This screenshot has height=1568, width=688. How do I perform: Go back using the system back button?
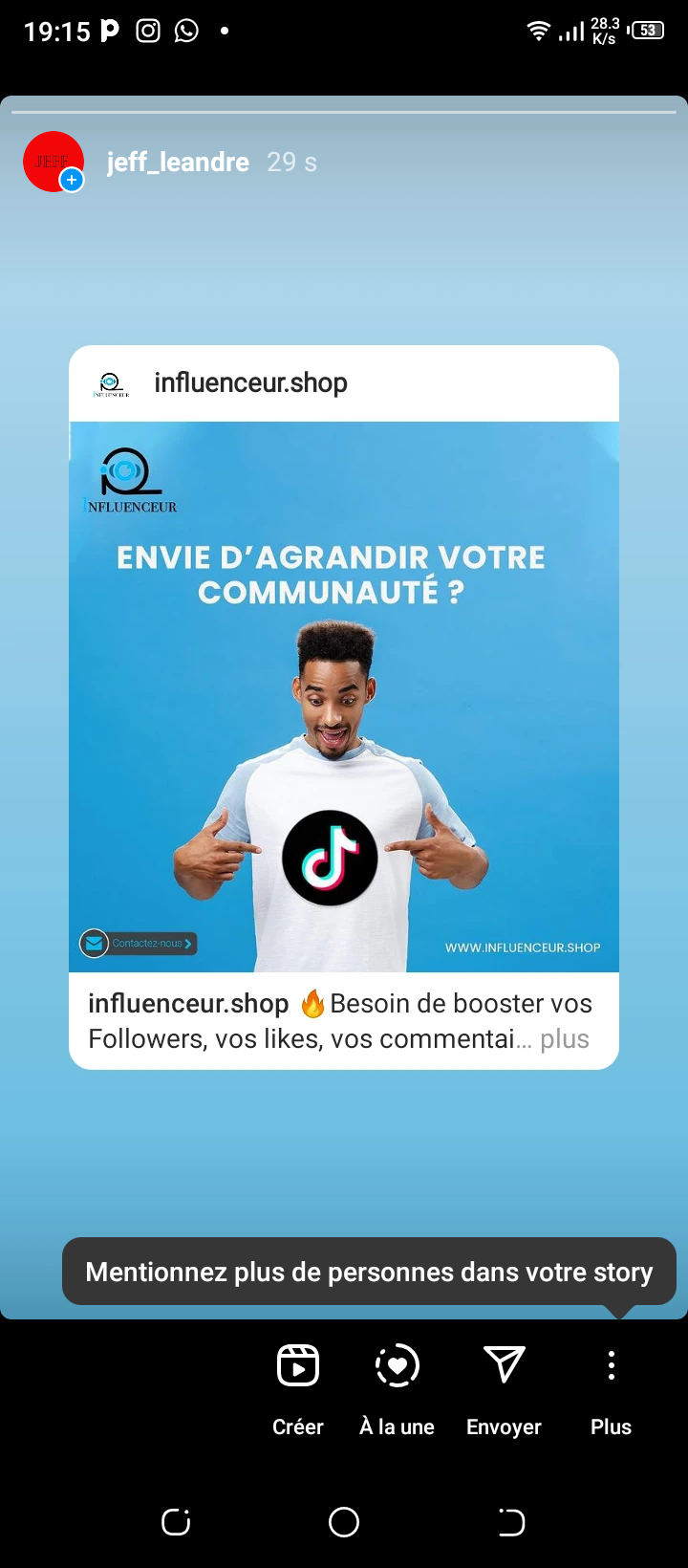(x=511, y=1522)
